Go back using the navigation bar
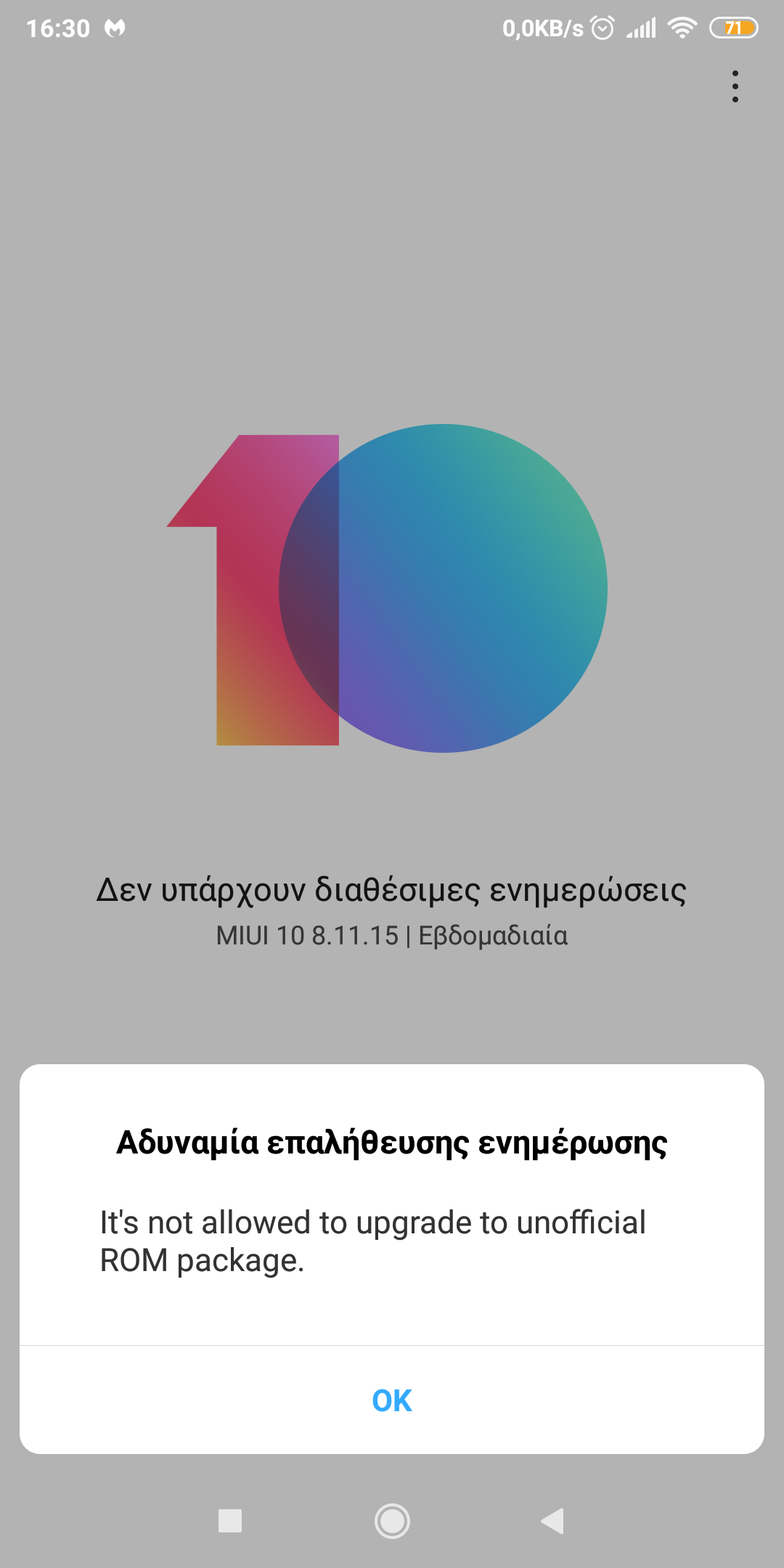Viewport: 784px width, 1568px height. point(552,1521)
